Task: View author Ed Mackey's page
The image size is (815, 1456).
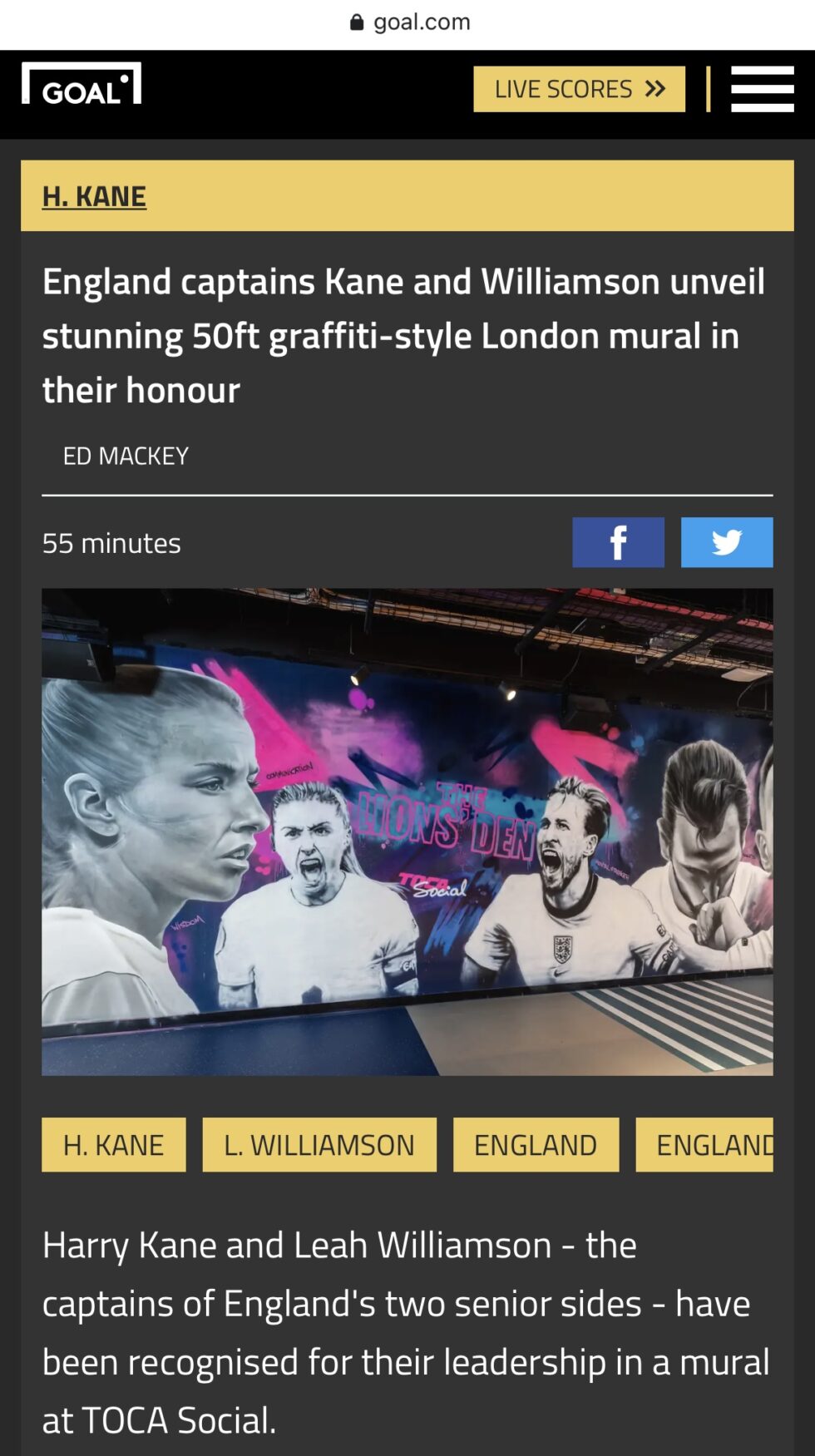Action: tap(126, 456)
